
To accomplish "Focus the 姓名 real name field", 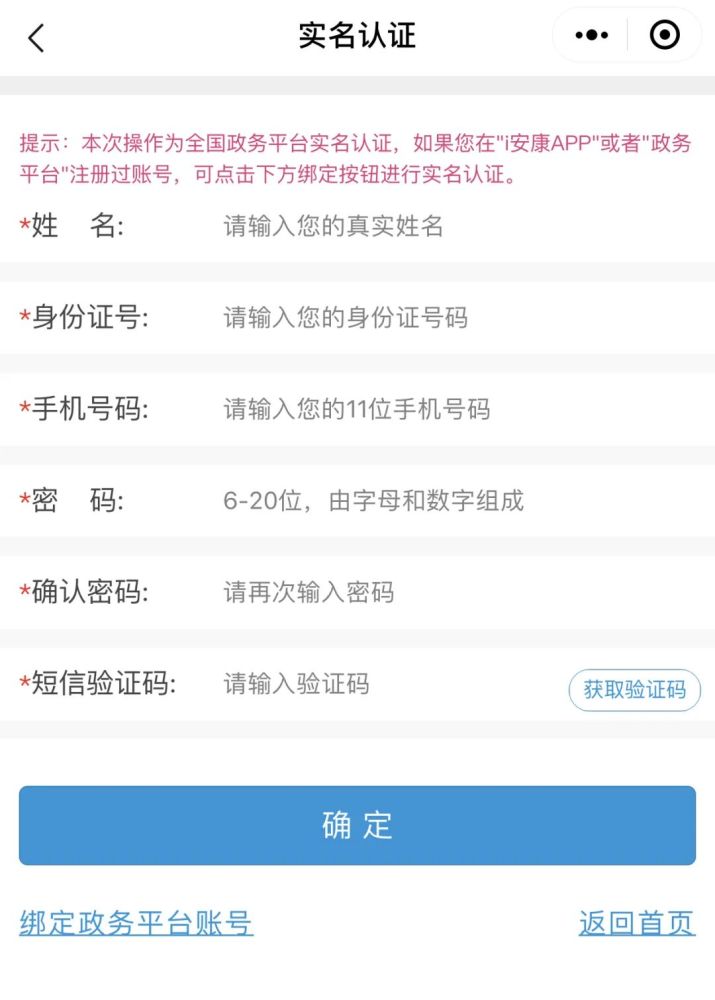I will click(x=400, y=226).
